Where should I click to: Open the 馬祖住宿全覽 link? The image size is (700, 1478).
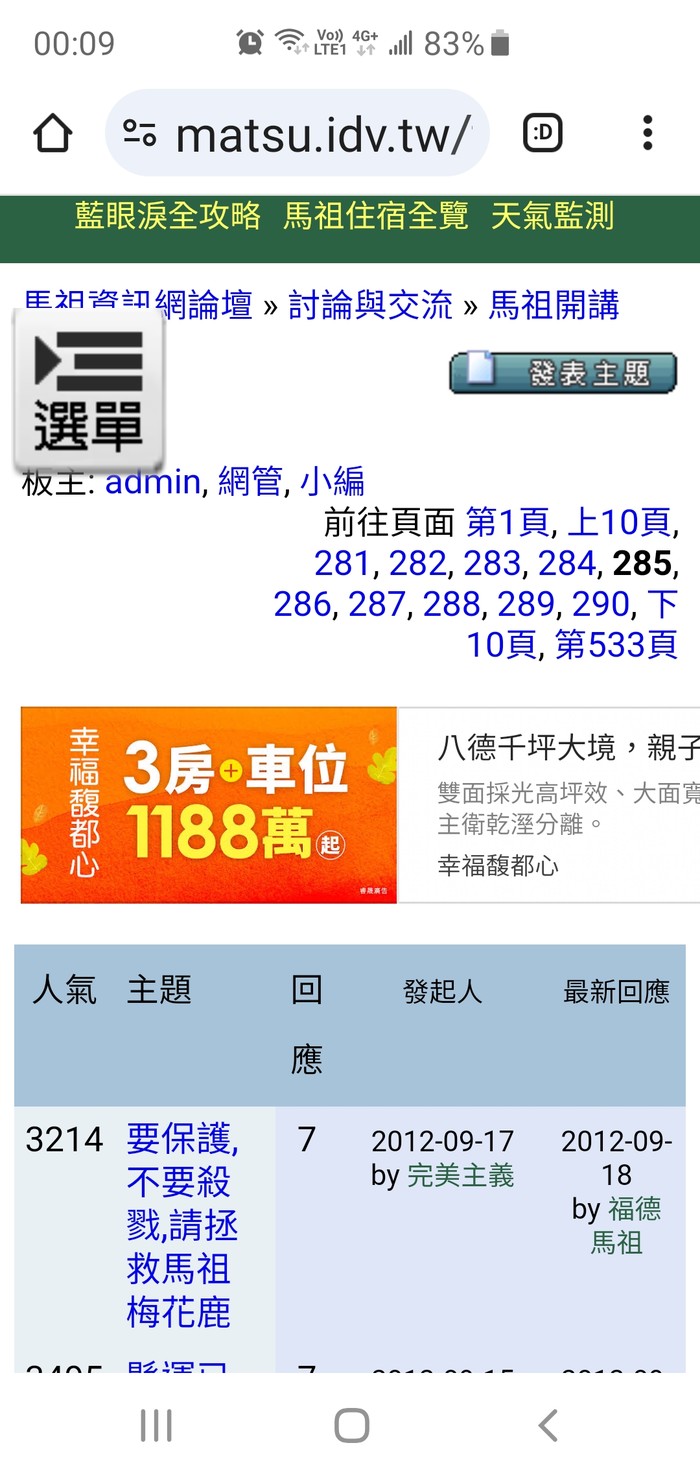[x=375, y=216]
